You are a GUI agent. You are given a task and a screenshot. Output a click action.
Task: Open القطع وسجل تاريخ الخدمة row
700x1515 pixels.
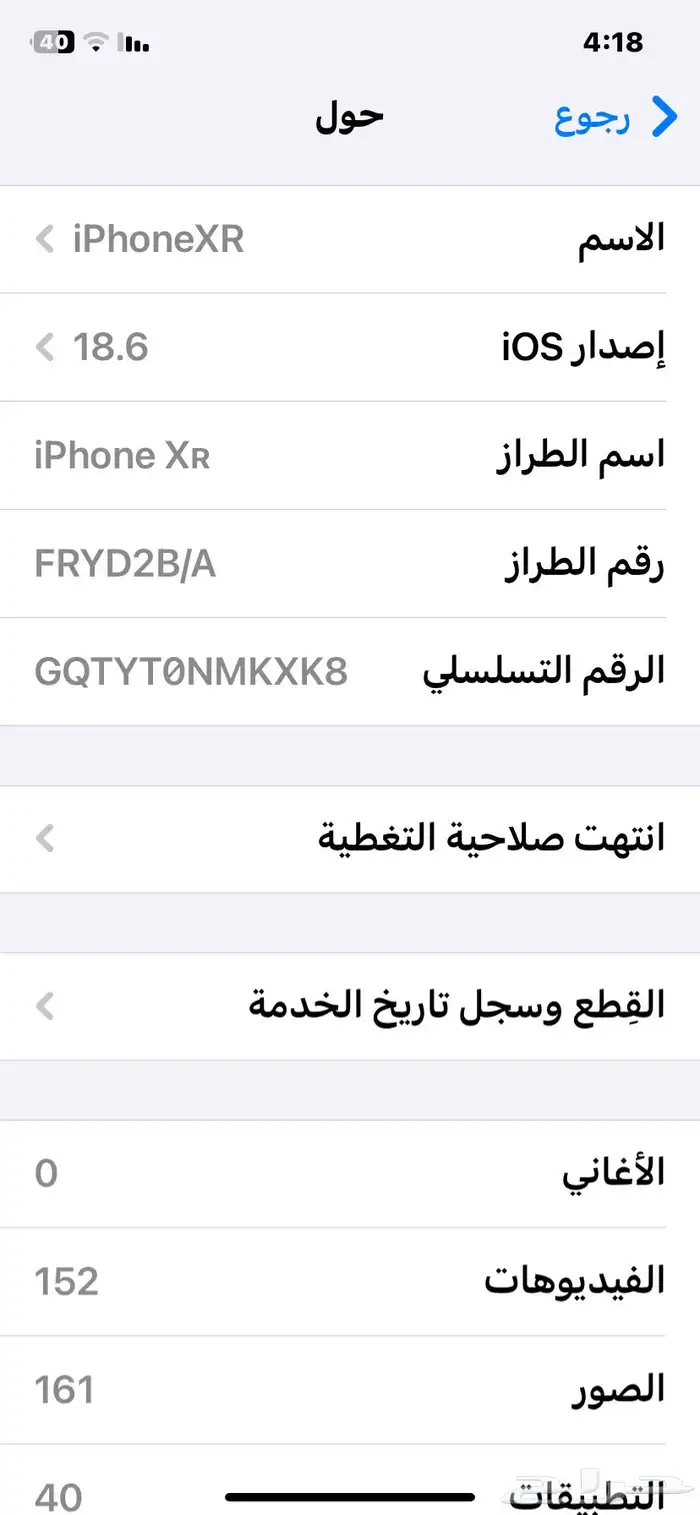350,1006
